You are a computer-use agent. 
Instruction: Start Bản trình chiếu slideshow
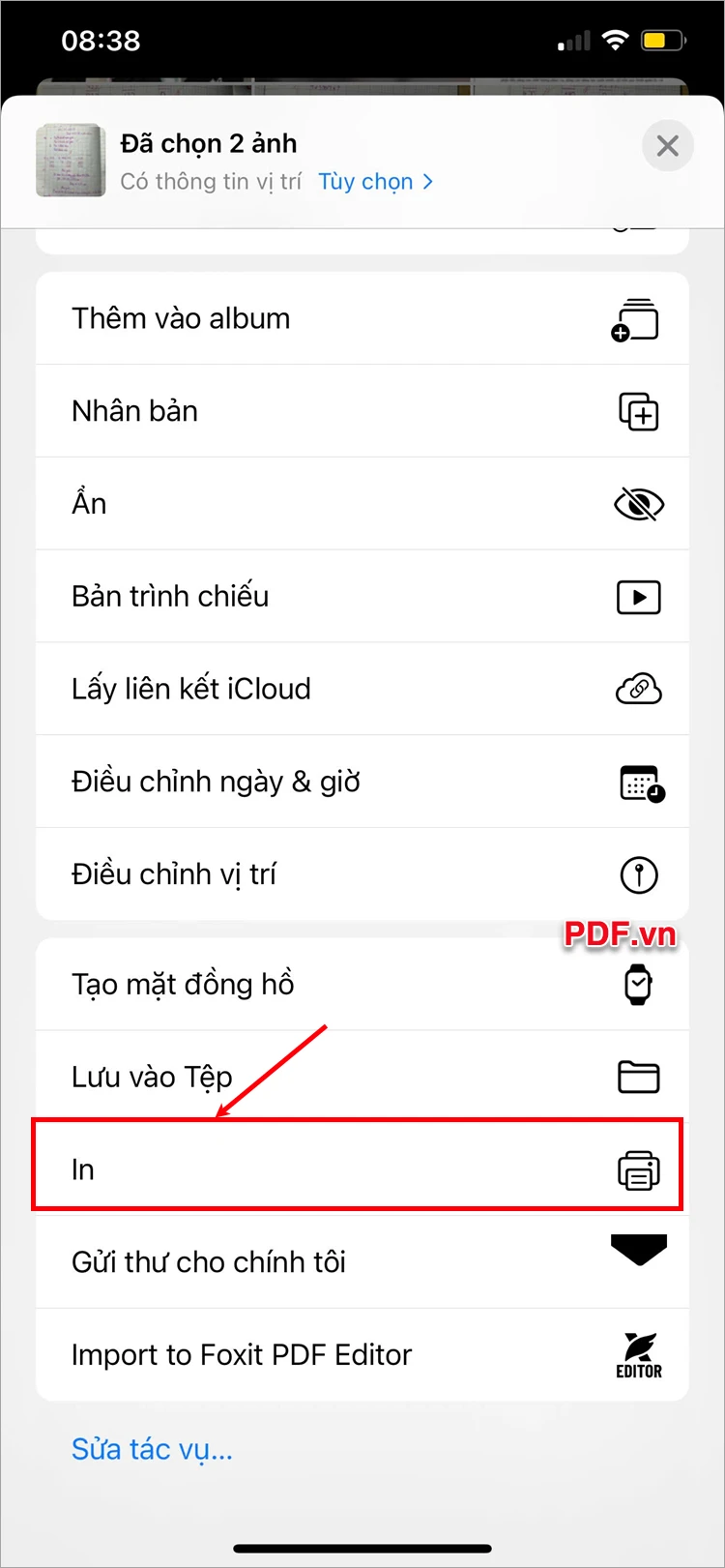[362, 597]
